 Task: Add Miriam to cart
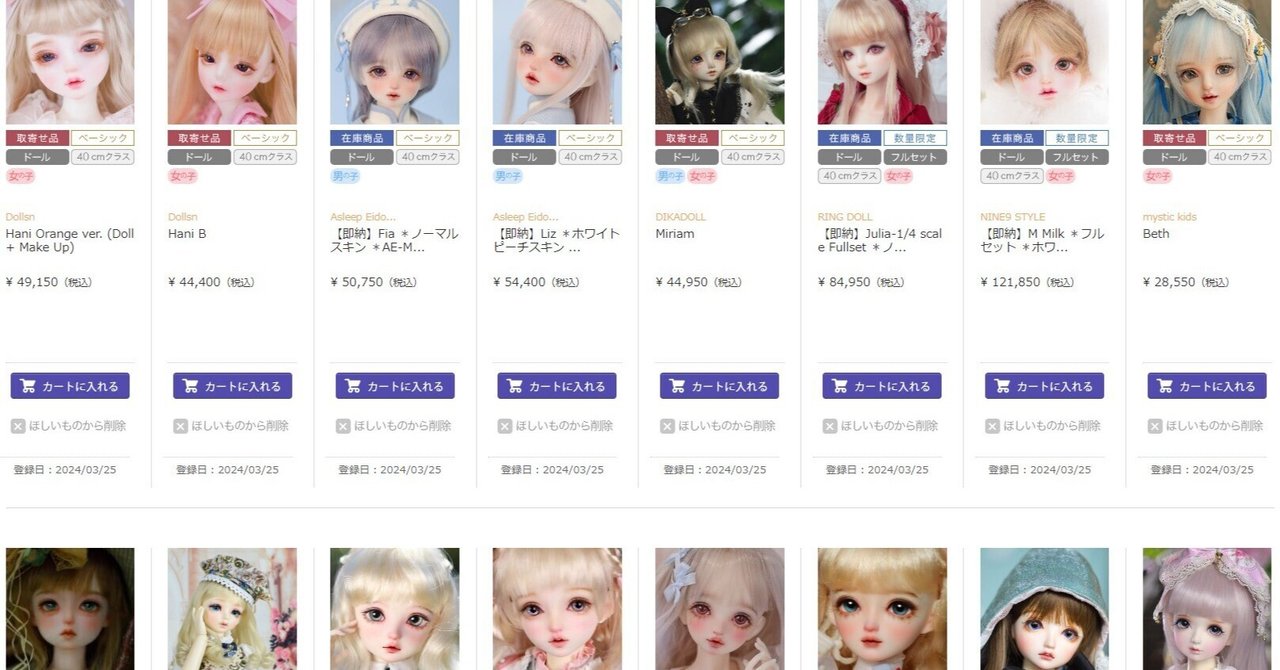(x=719, y=386)
